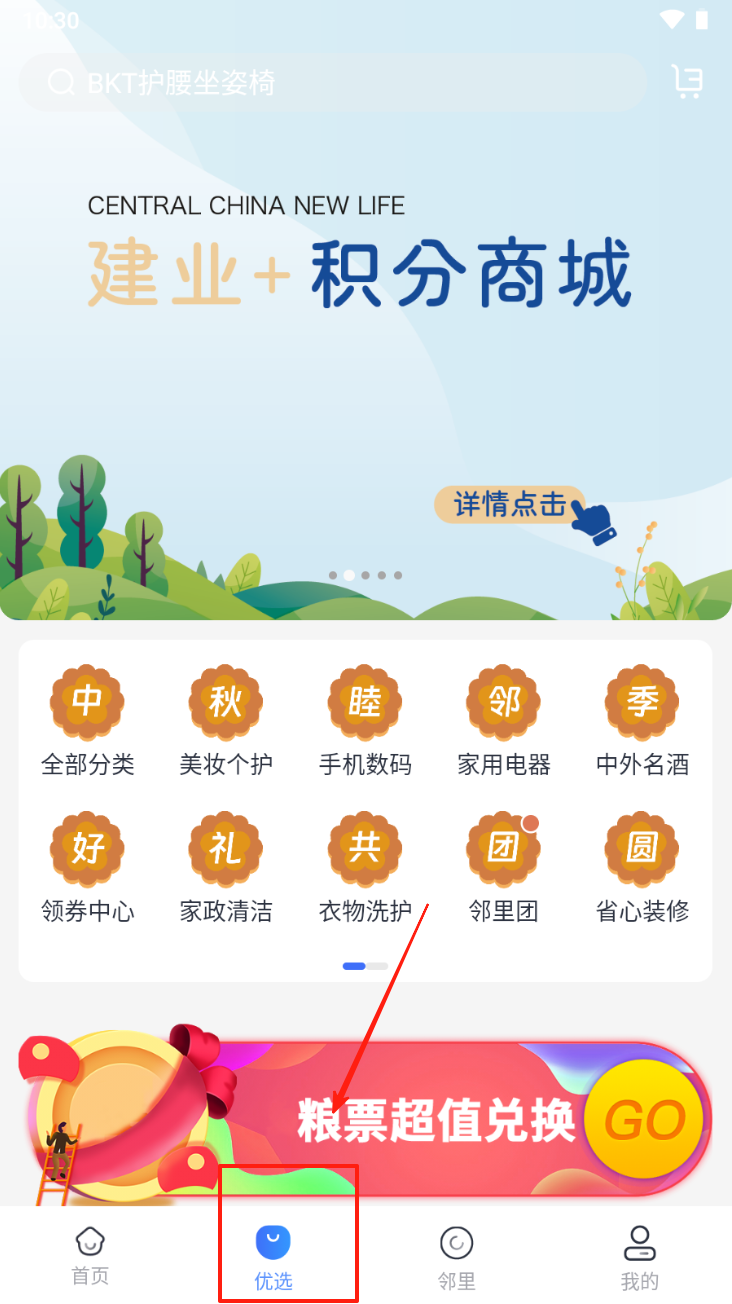Screen dimensions: 732x1304
Task: Switch to the 首页 tab
Action: click(x=90, y=1256)
